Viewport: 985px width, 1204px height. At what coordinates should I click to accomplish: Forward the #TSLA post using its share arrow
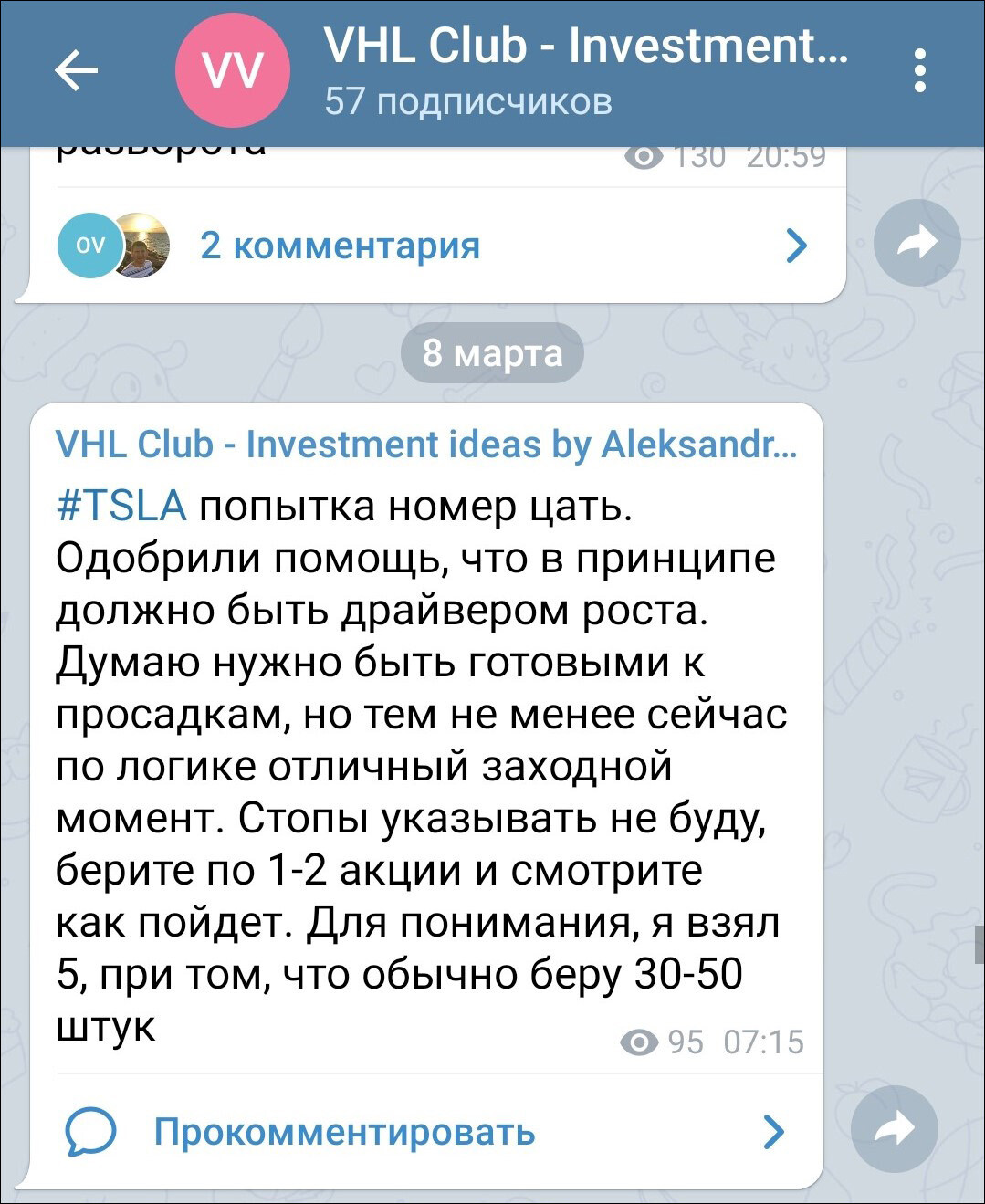[x=894, y=1129]
